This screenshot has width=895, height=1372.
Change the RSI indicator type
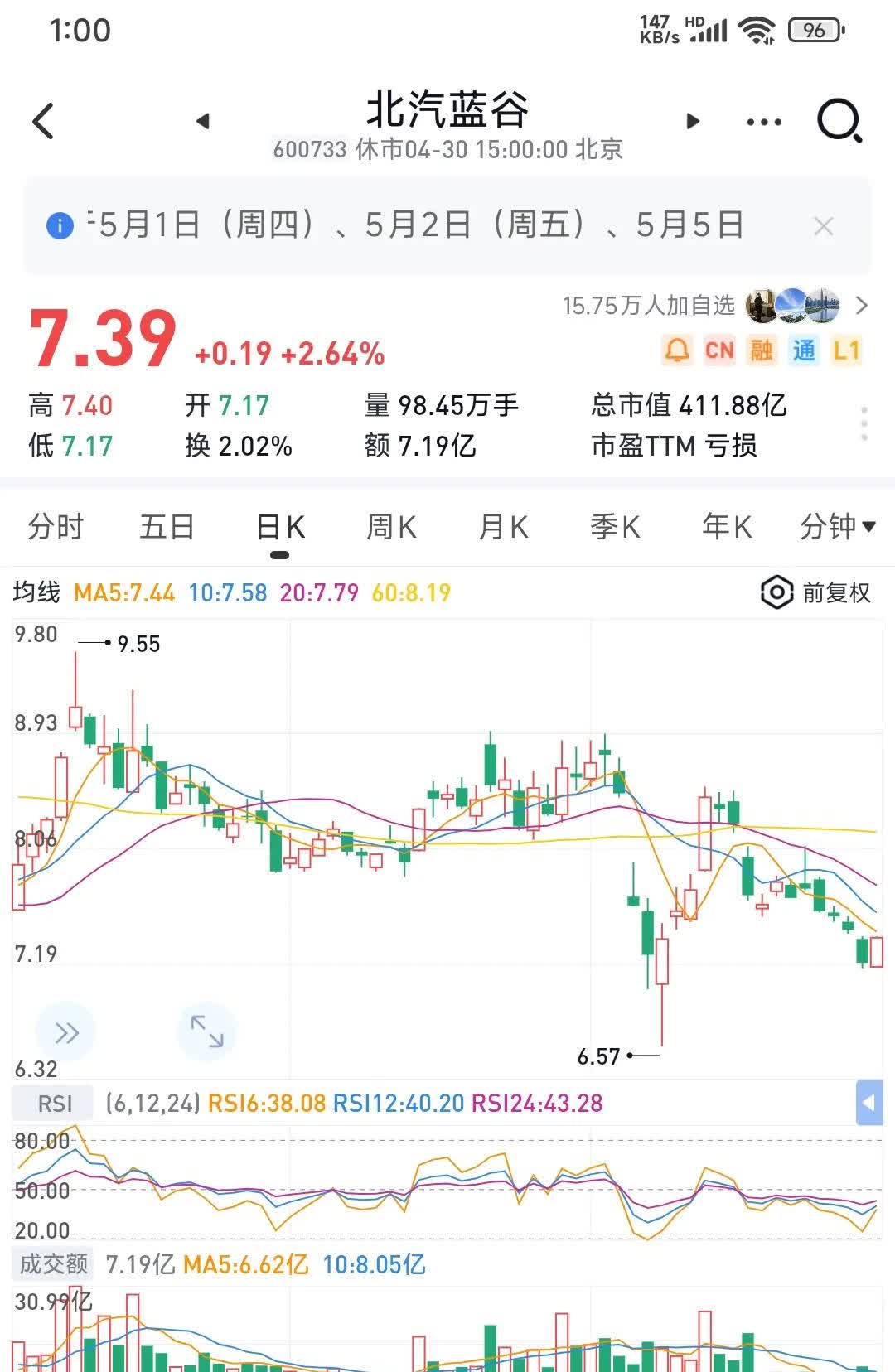55,1104
